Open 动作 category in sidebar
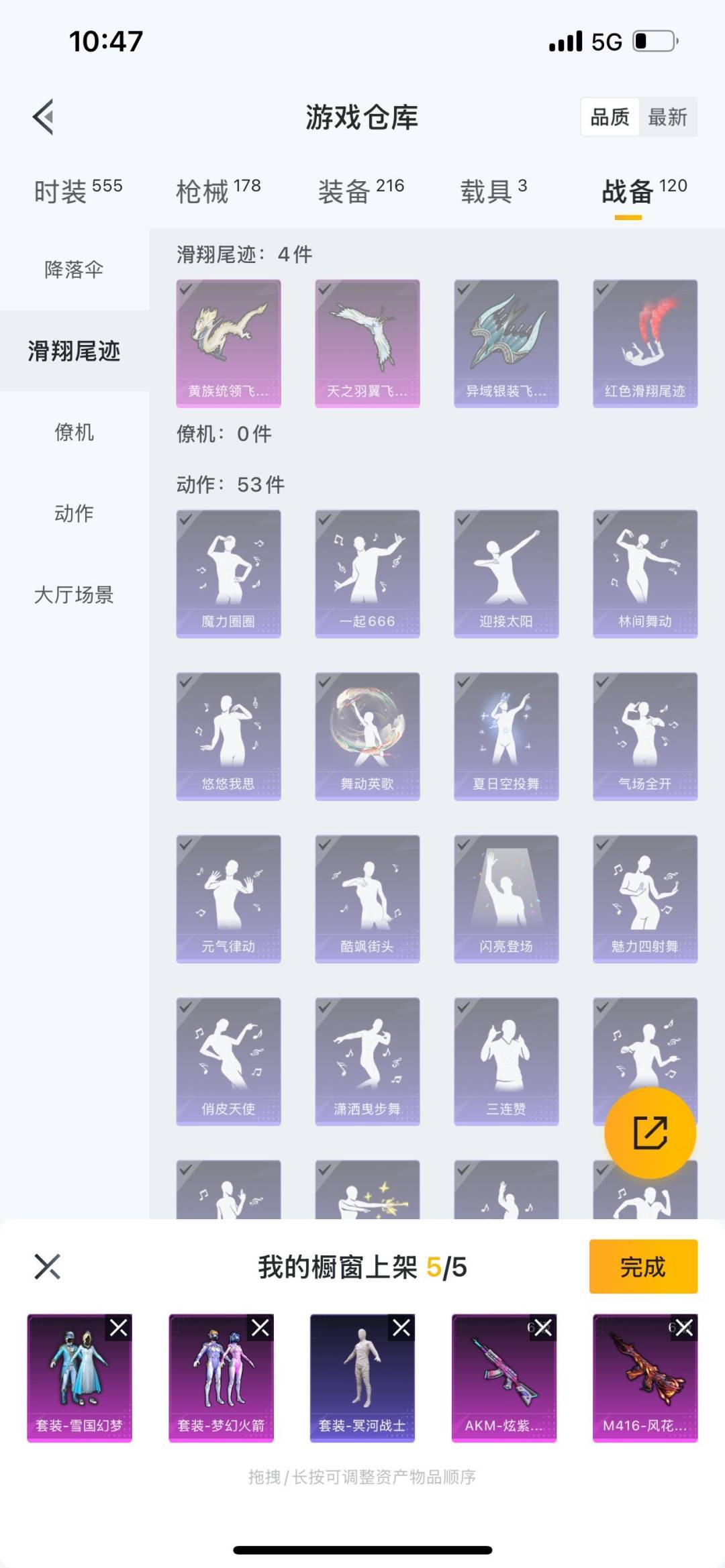 pos(74,513)
